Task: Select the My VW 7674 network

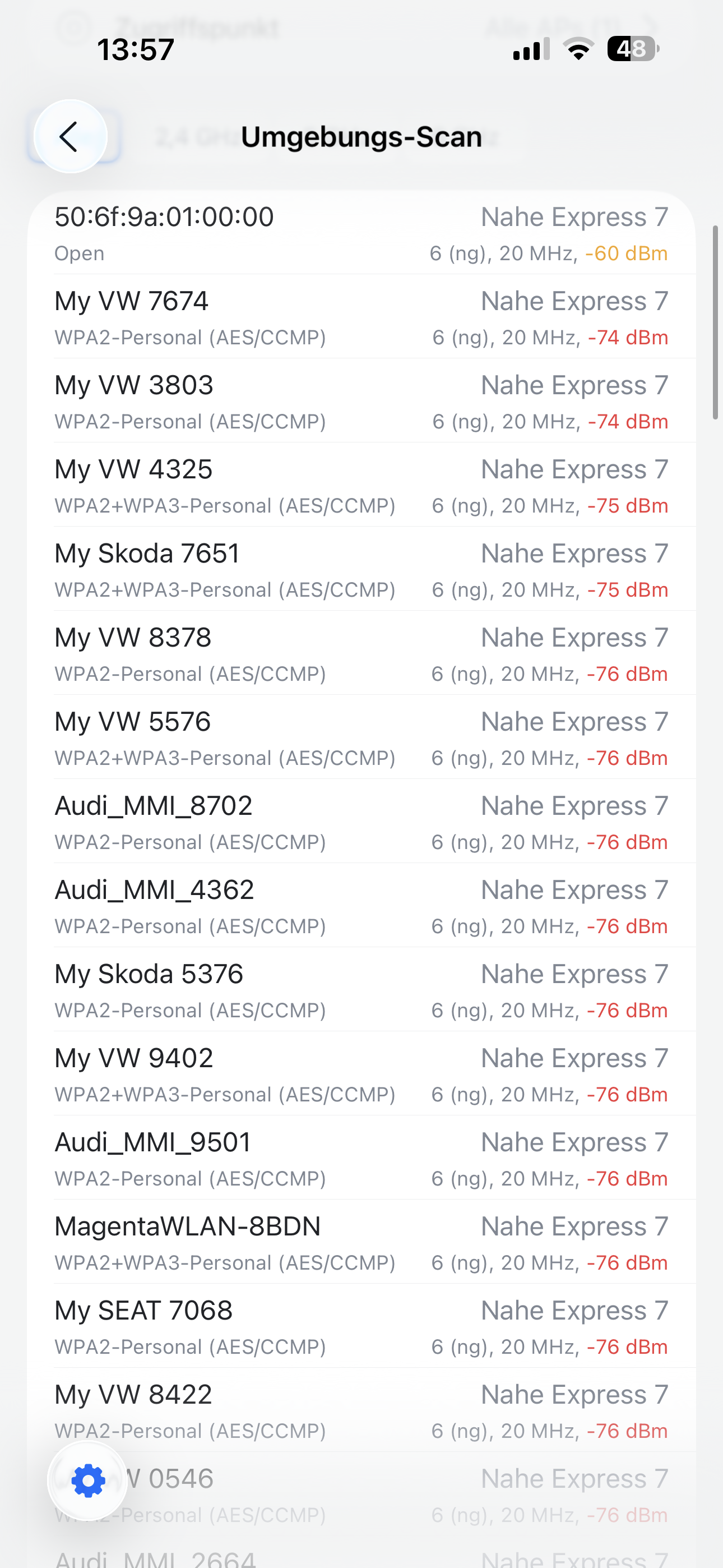Action: 361,318
